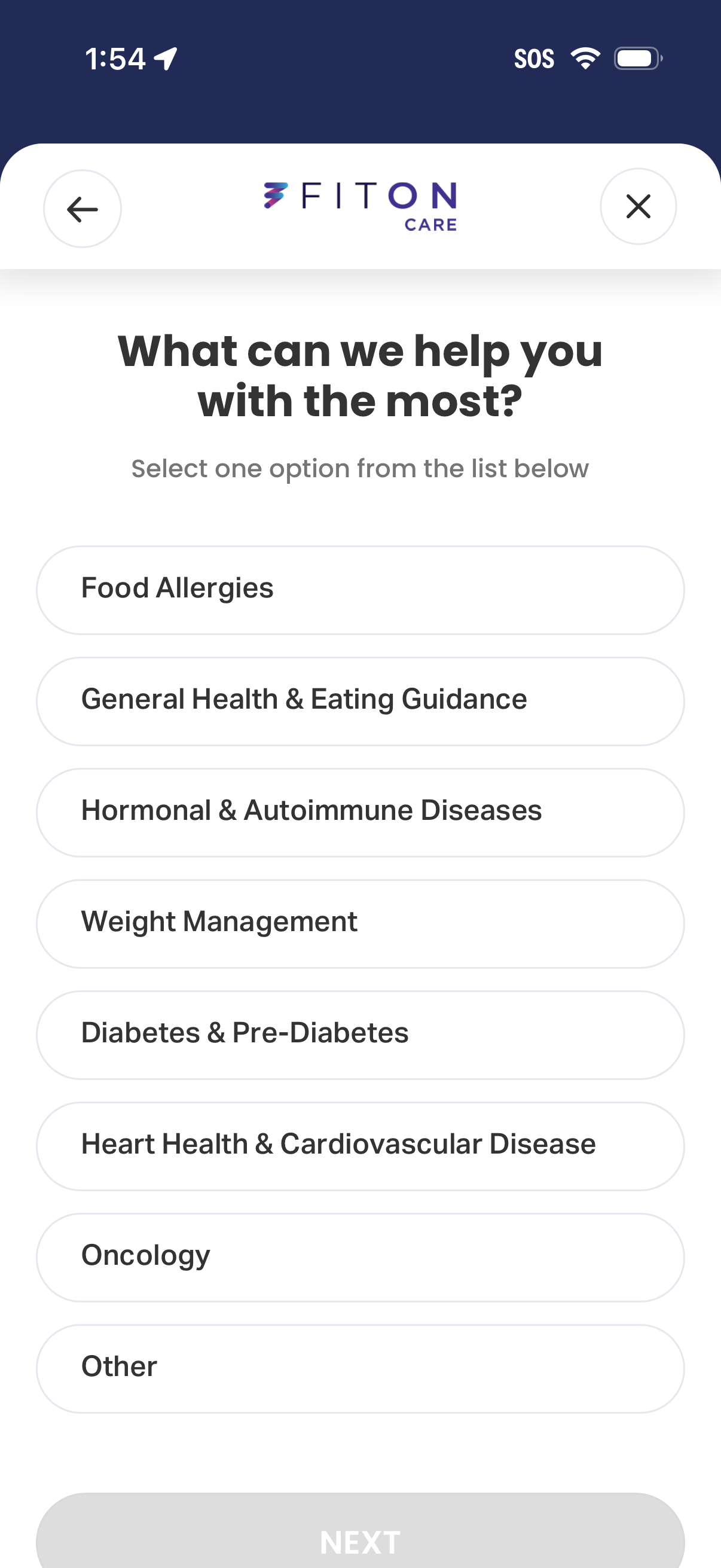Close the FitOn Care questionnaire
721x1568 pixels.
click(x=638, y=206)
